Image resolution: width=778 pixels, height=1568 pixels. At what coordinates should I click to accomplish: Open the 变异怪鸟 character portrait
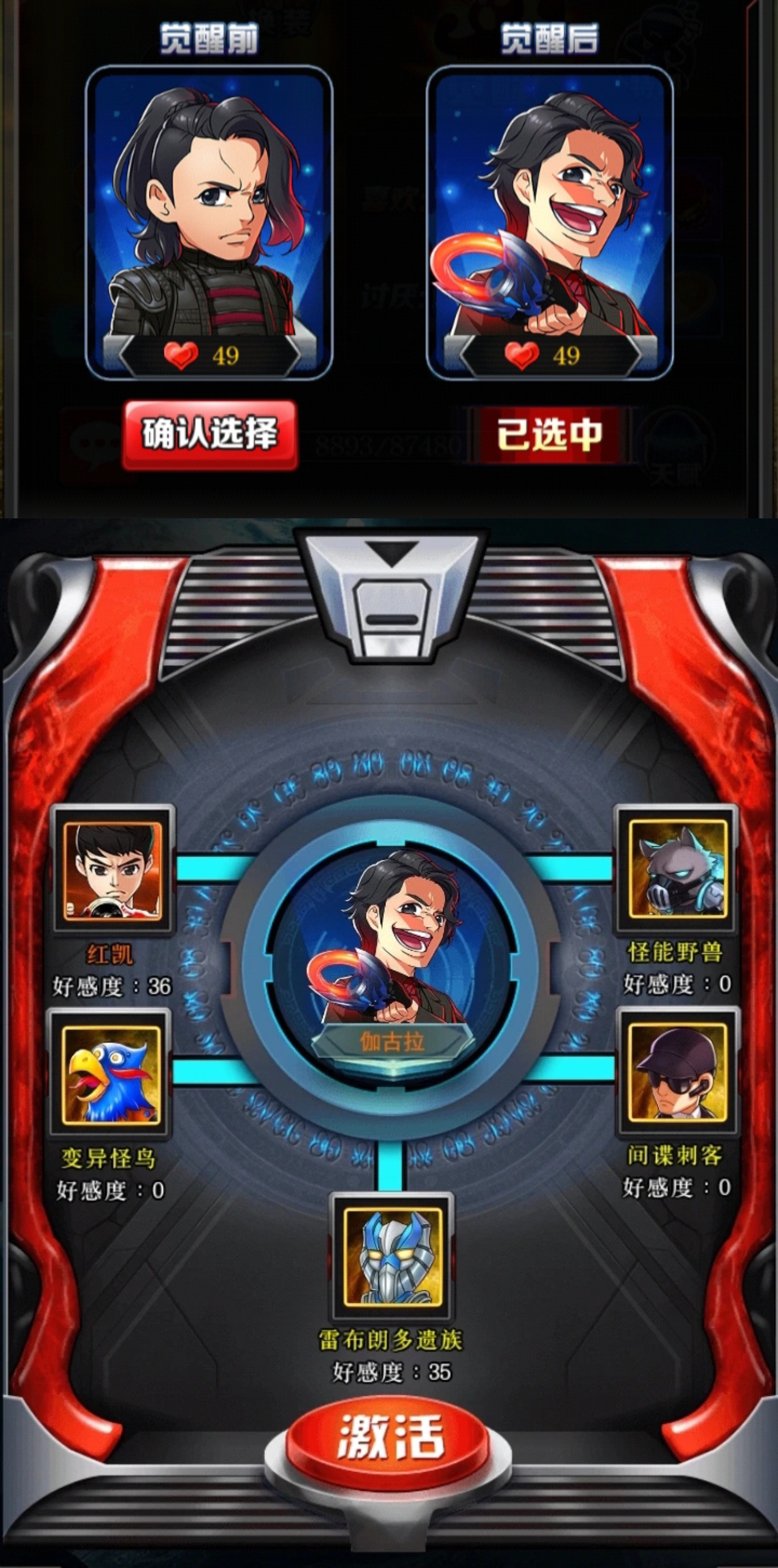[110, 1075]
